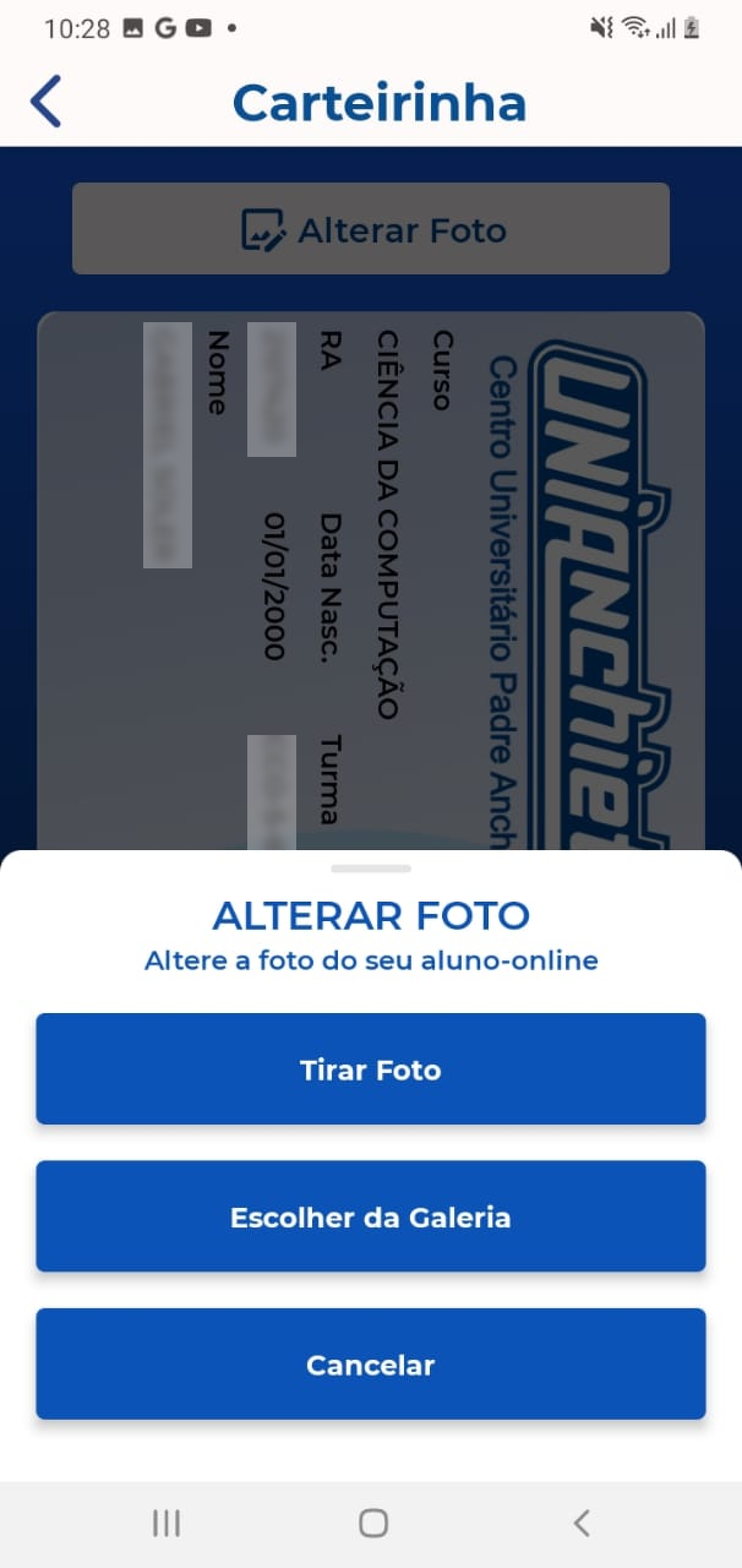
Task: Cancel the photo change dialog
Action: tap(370, 1364)
